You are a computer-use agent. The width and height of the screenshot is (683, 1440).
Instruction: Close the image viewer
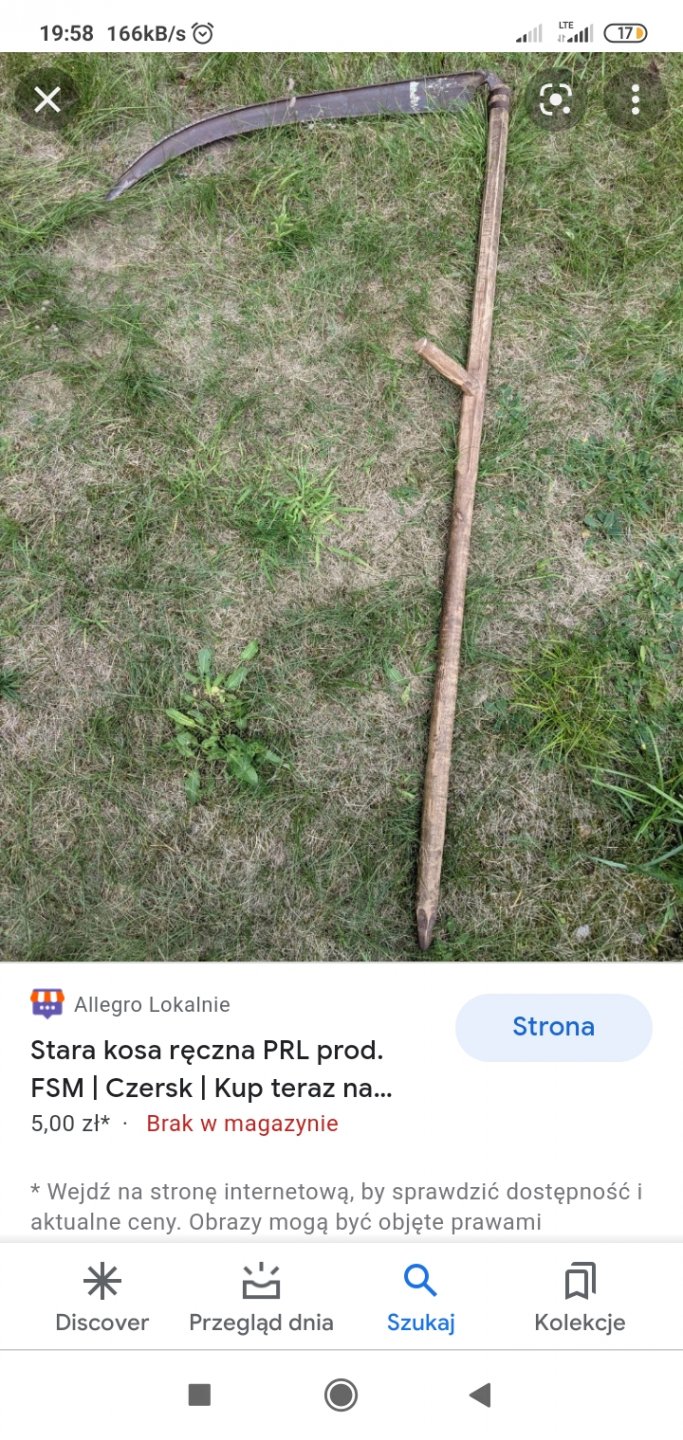coord(47,99)
